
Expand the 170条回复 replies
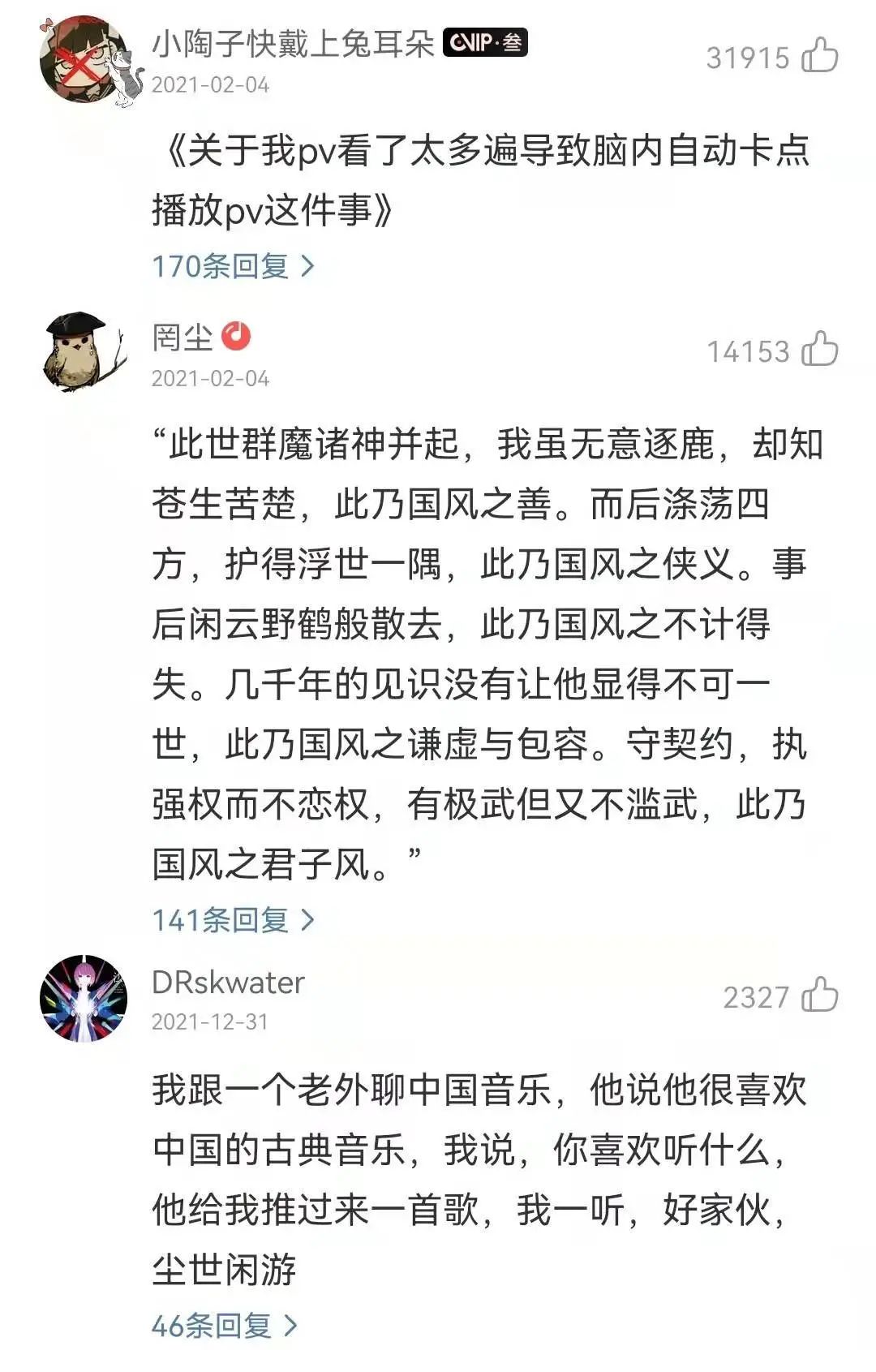[x=233, y=266]
